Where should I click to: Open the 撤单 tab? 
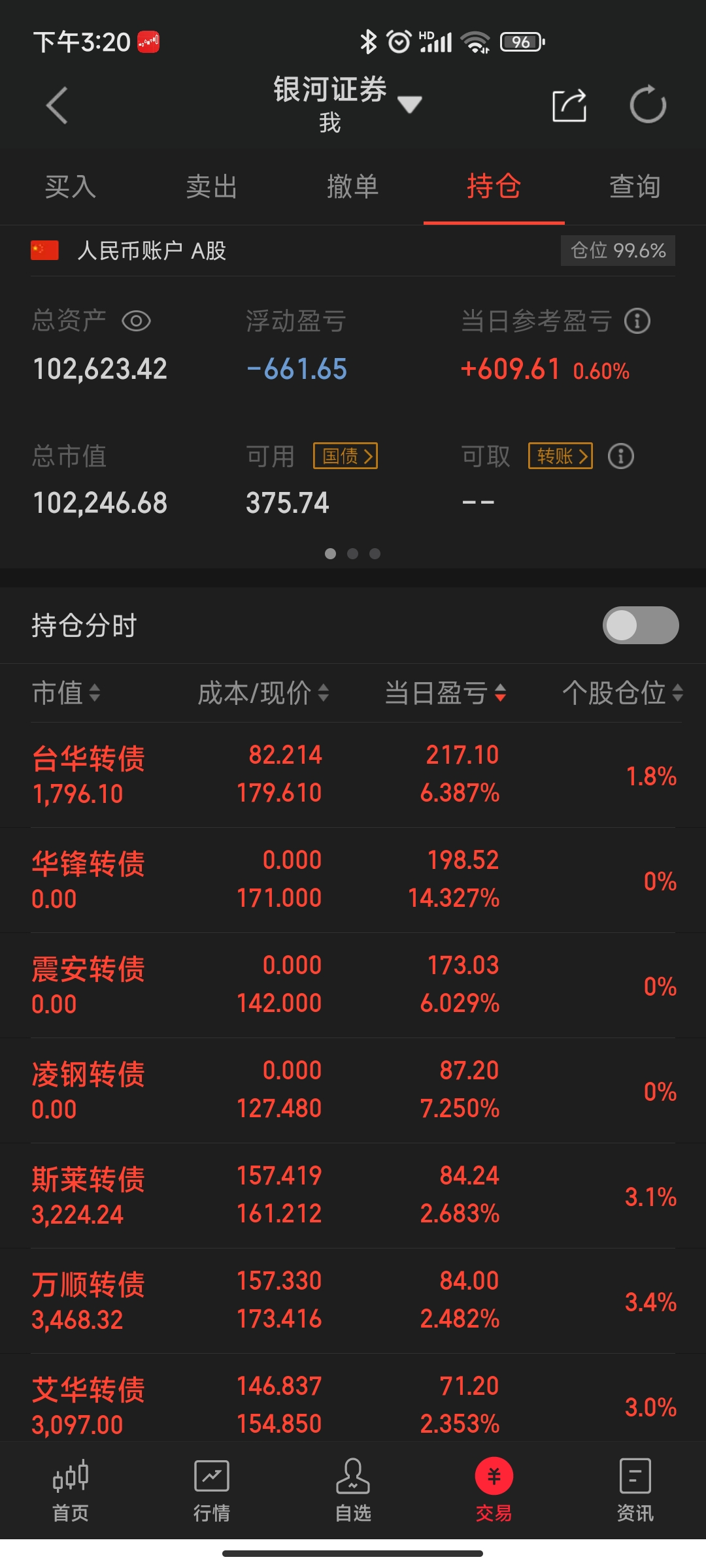[x=353, y=187]
